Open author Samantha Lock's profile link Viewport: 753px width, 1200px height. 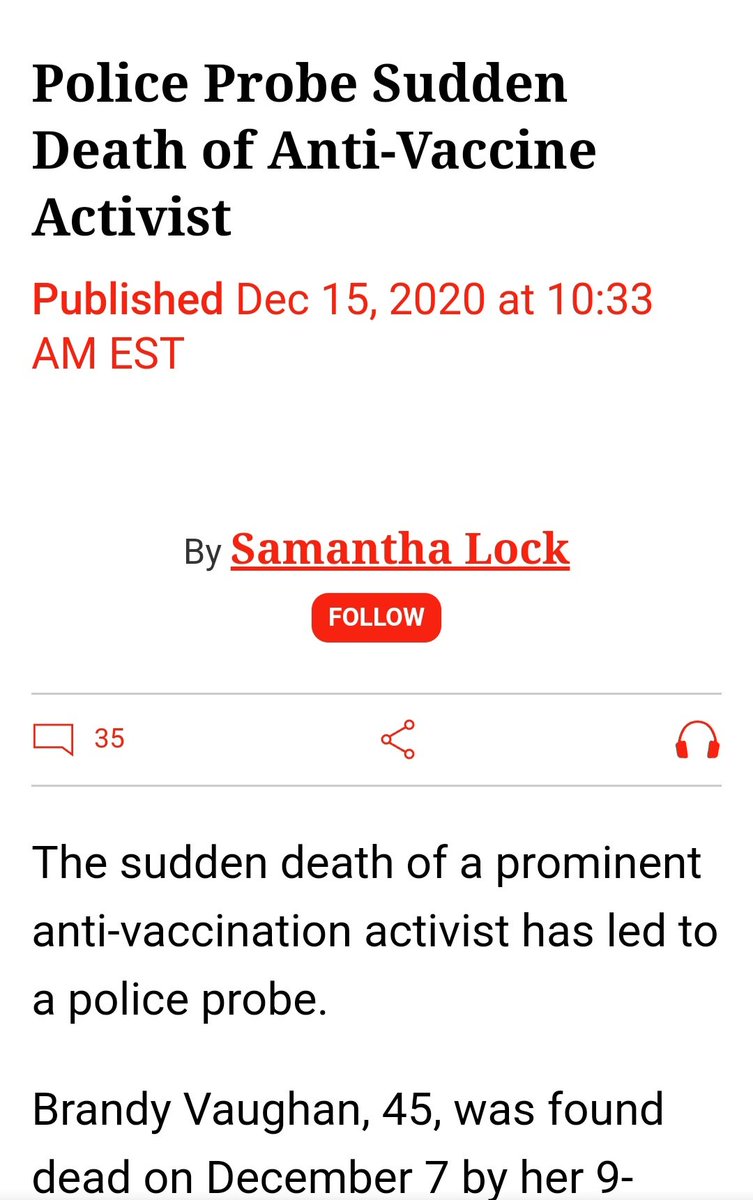click(400, 549)
